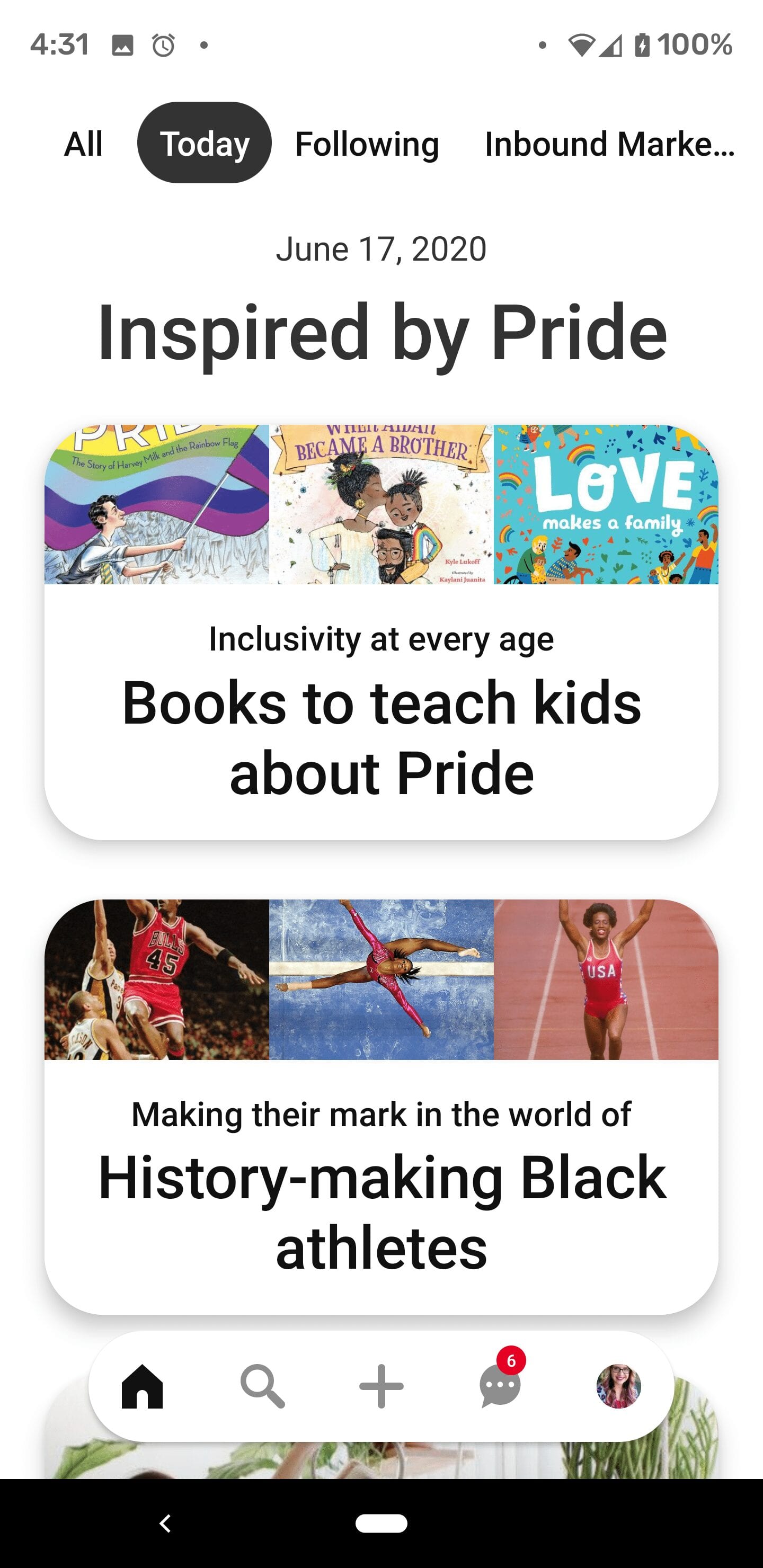This screenshot has height=1568, width=763.
Task: Tap the system home pill
Action: pyautogui.click(x=381, y=1524)
